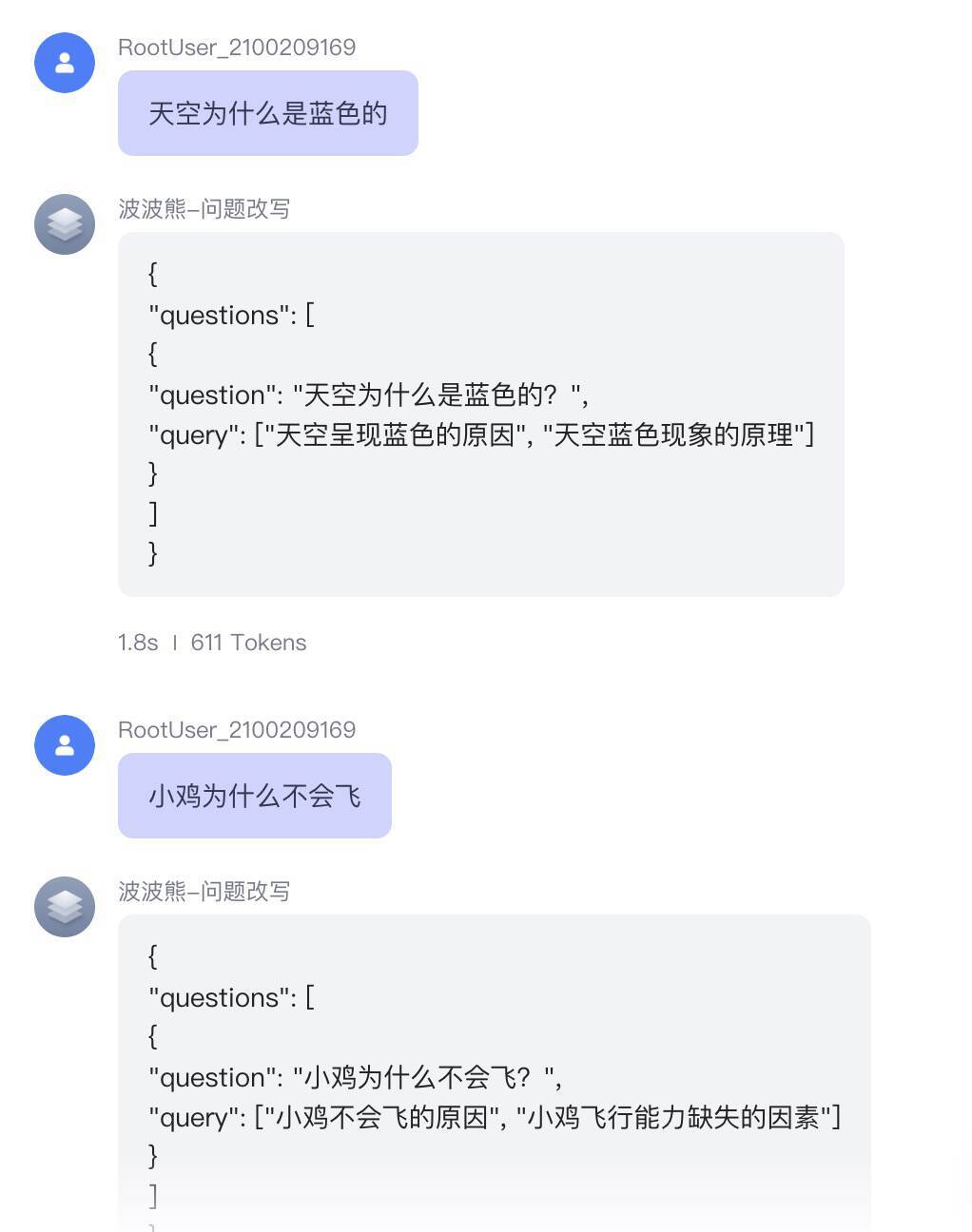Click the username RootUser_2100209169
This screenshot has width=972, height=1232.
pyautogui.click(x=237, y=48)
